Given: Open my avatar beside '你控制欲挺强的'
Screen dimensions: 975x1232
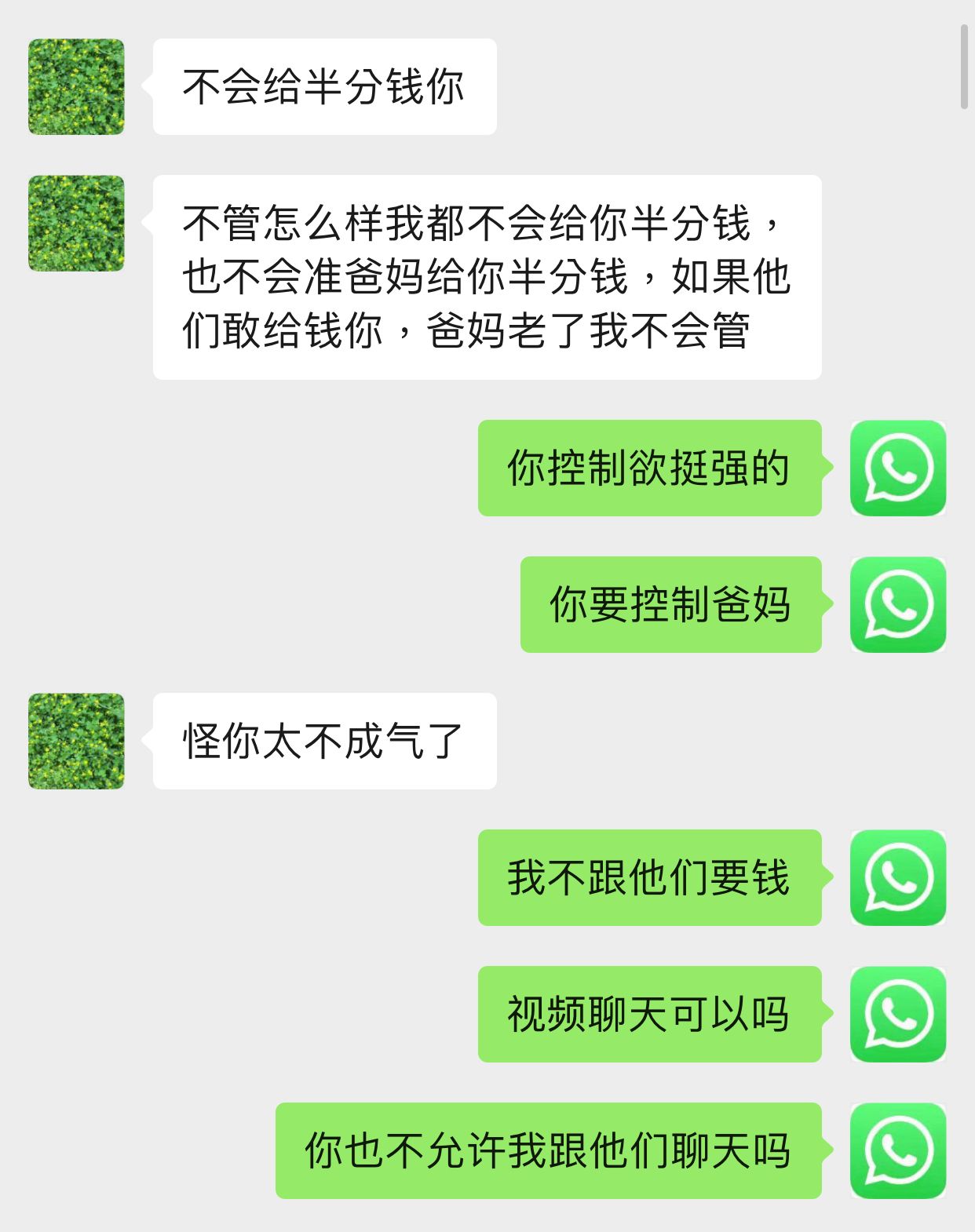Looking at the screenshot, I should (x=897, y=468).
